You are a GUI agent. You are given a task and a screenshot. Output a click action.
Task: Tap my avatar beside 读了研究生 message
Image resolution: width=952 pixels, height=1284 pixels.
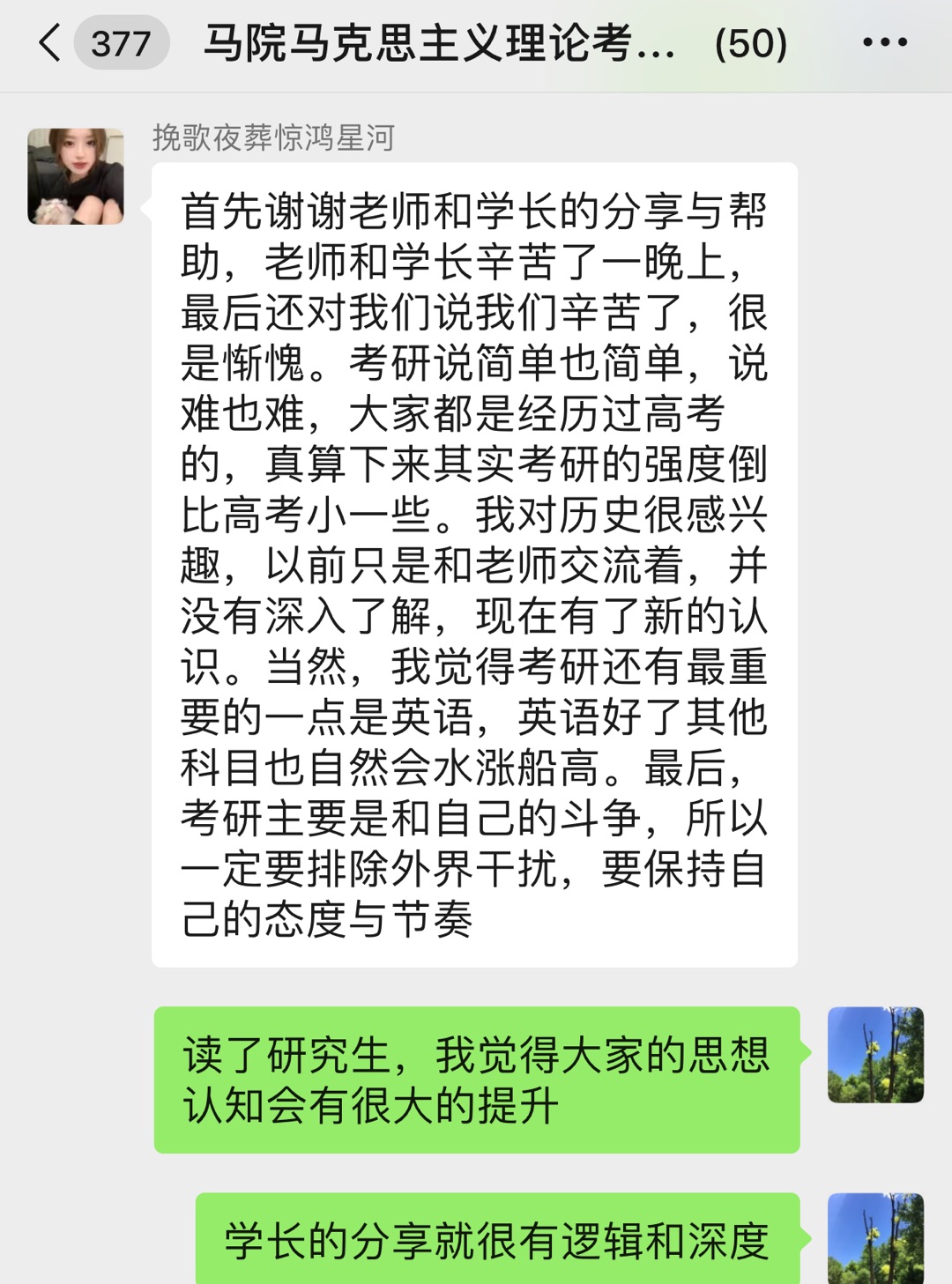[x=875, y=1055]
